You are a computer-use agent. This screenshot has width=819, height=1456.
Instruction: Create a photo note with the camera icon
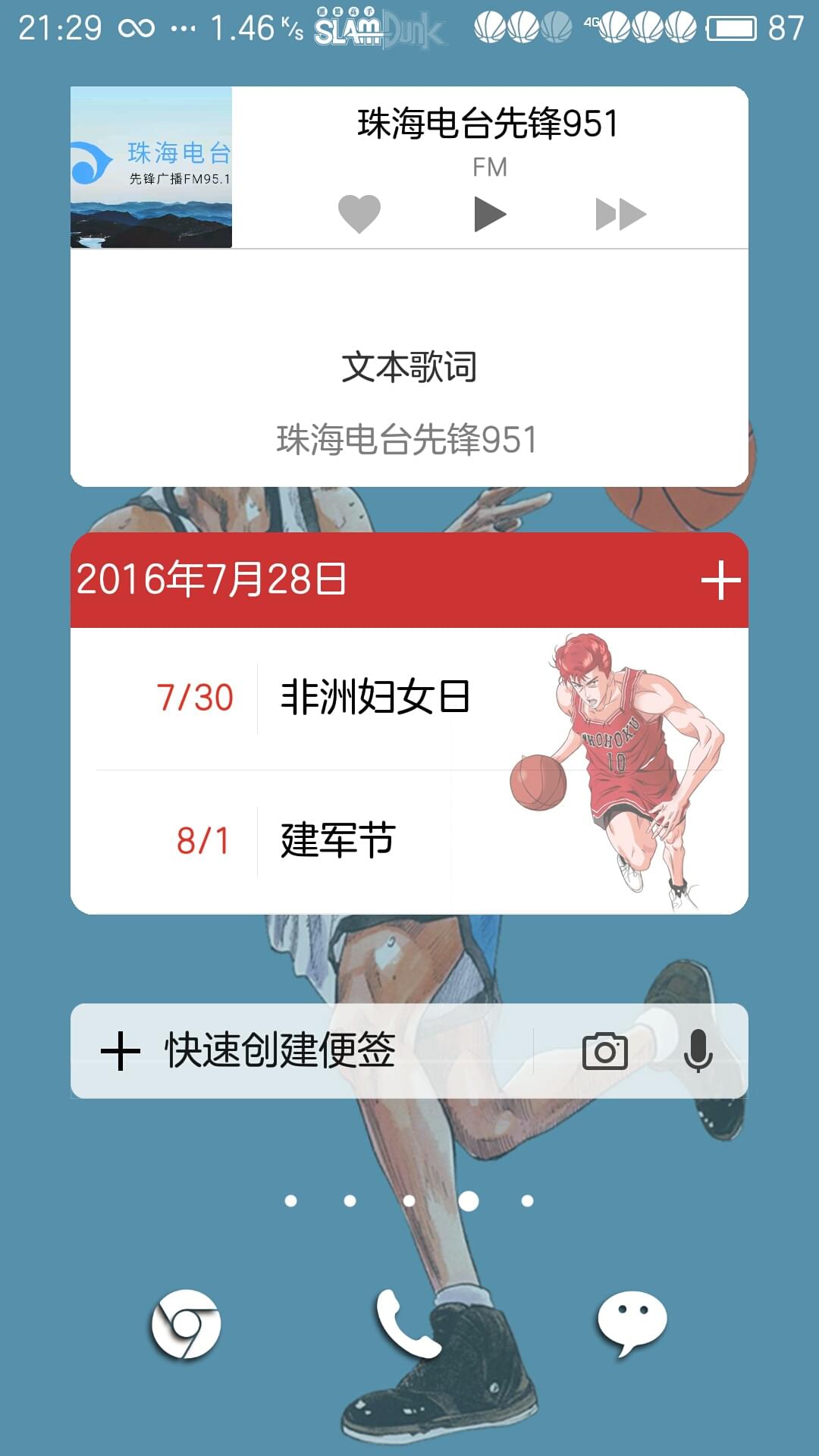pyautogui.click(x=604, y=1051)
